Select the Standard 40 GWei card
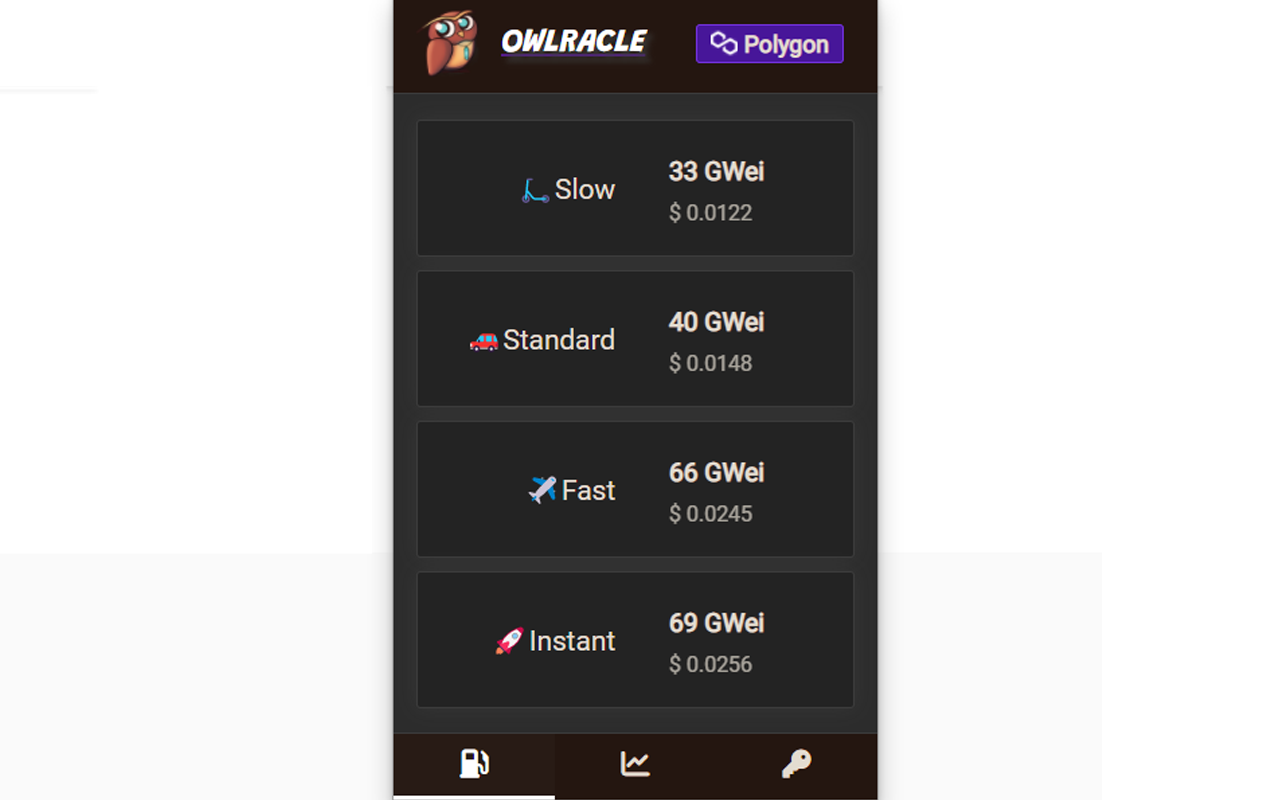1280x800 pixels. point(635,339)
